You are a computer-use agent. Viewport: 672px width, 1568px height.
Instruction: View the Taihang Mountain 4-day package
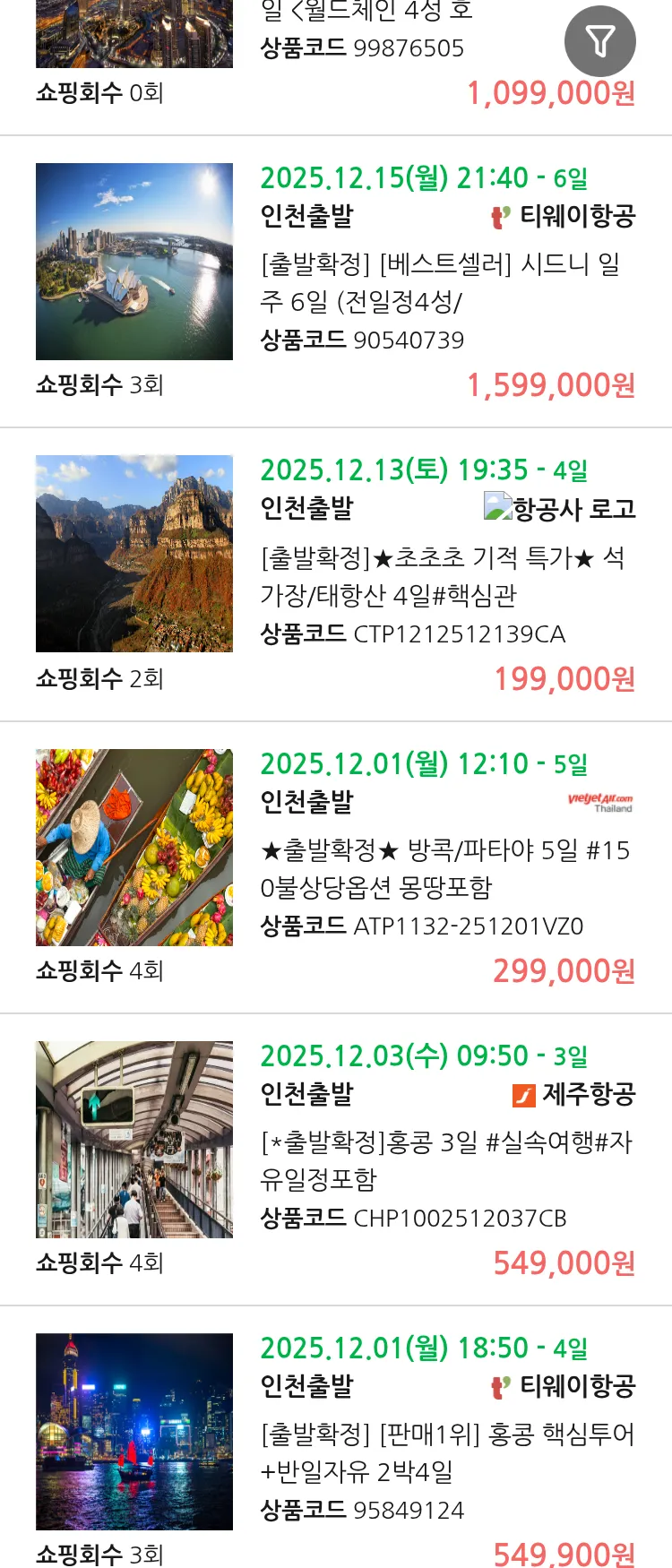443,576
